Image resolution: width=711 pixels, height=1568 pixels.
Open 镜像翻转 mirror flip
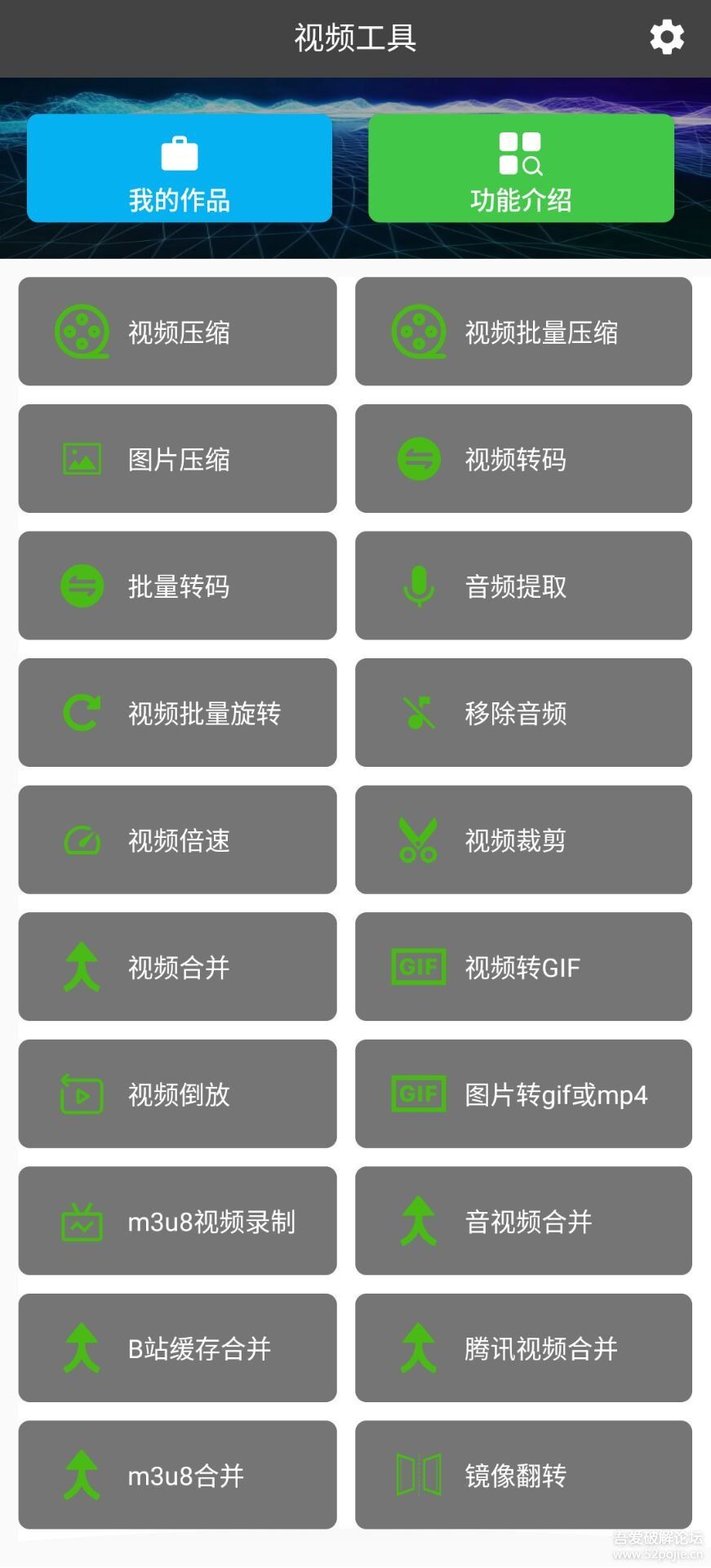(x=523, y=1475)
